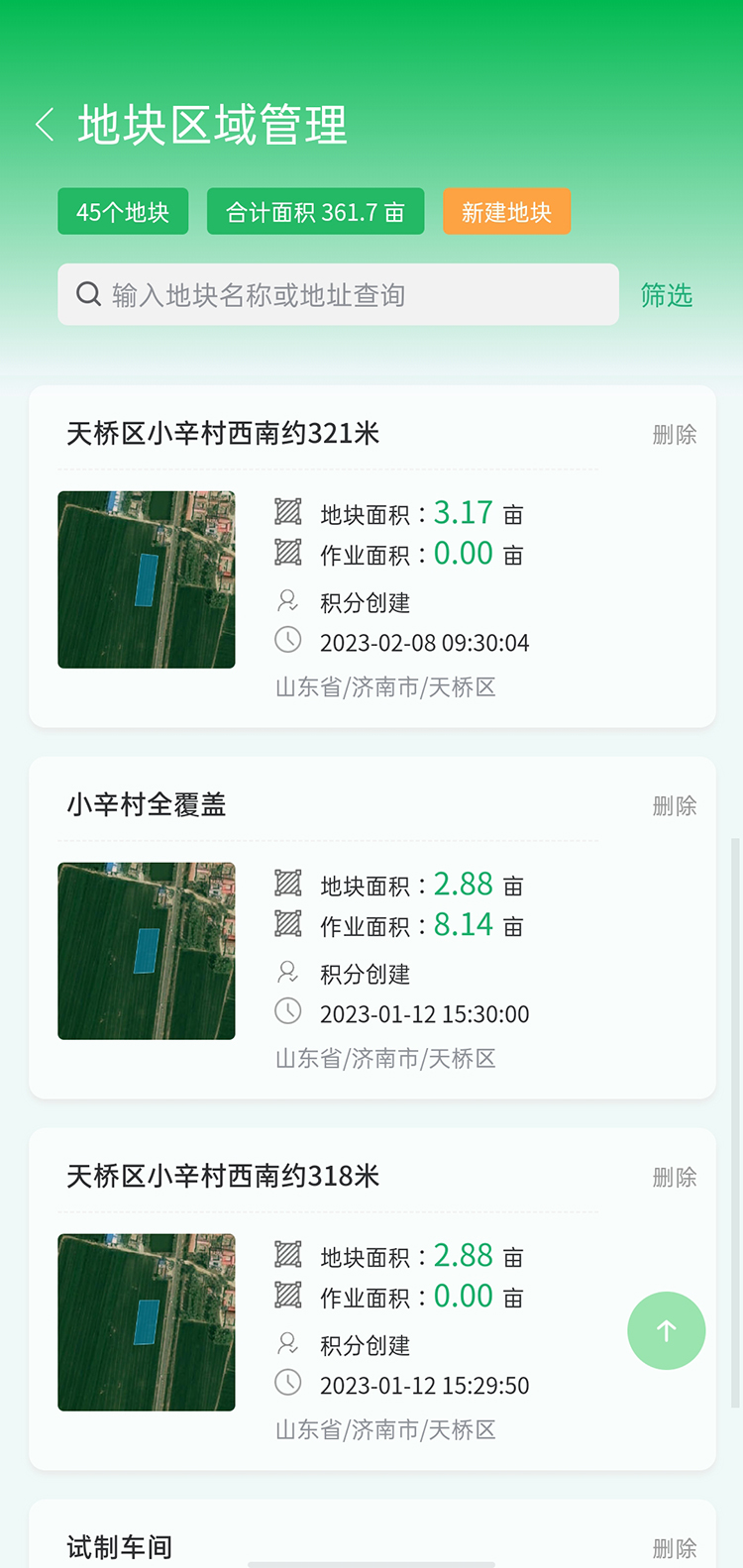Image resolution: width=743 pixels, height=1568 pixels.
Task: Click the 作业面积 icon on the 318米 card
Action: [287, 1296]
